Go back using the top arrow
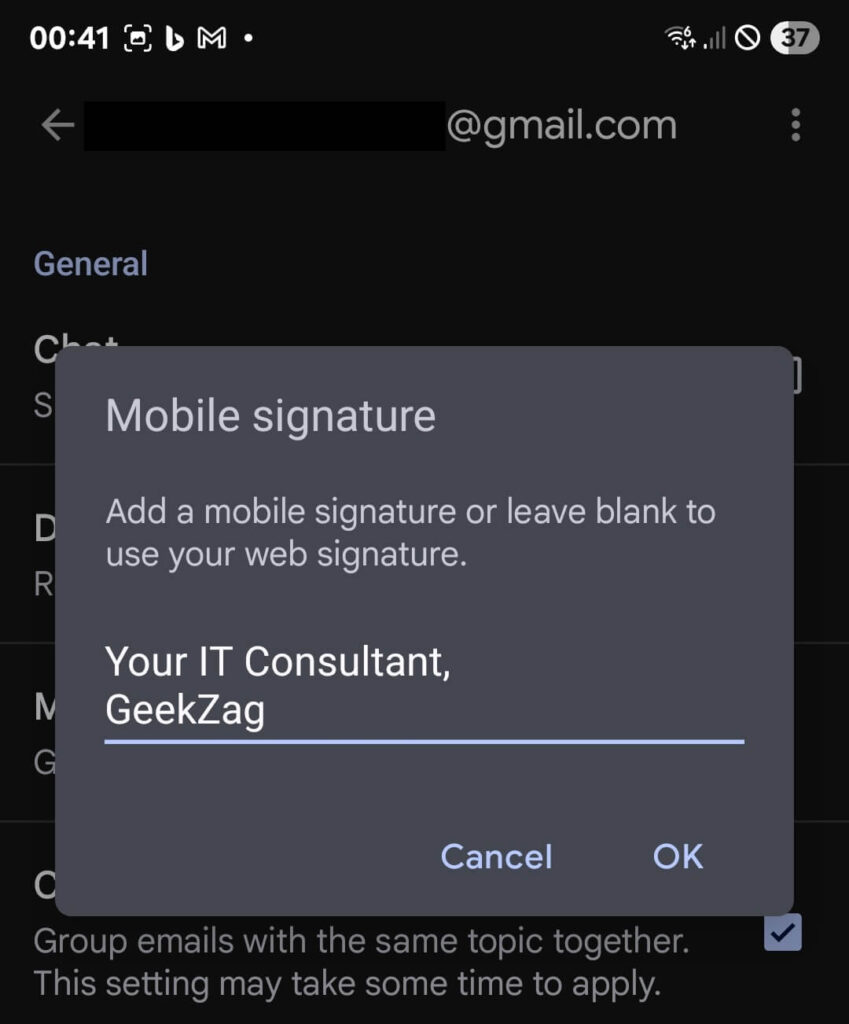This screenshot has width=849, height=1024. [x=57, y=126]
